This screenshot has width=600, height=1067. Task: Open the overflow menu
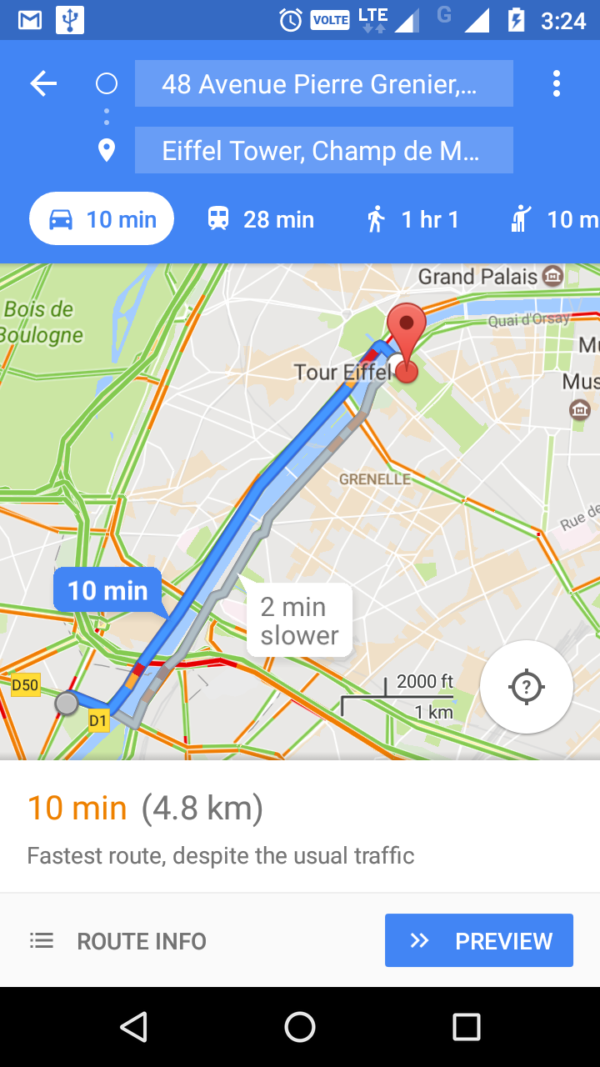pyautogui.click(x=556, y=84)
